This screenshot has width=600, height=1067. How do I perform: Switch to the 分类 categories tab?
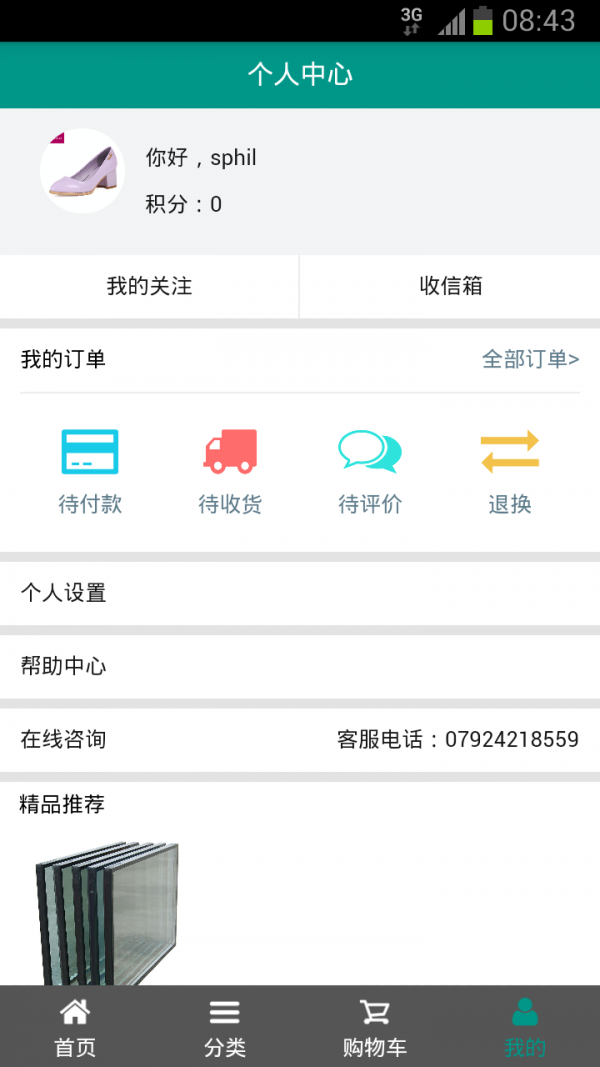[x=225, y=1027]
